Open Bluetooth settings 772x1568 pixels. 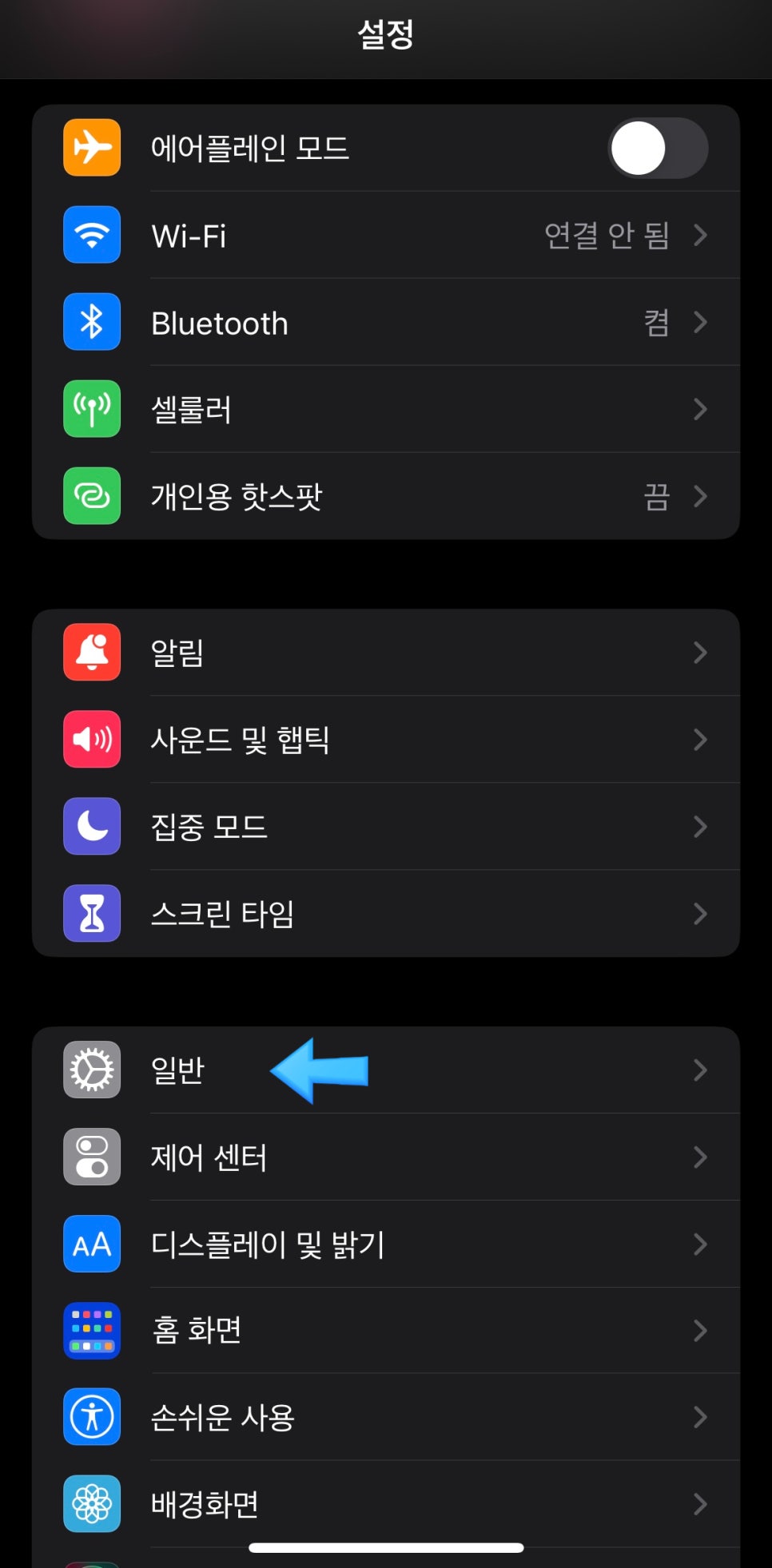(x=386, y=323)
